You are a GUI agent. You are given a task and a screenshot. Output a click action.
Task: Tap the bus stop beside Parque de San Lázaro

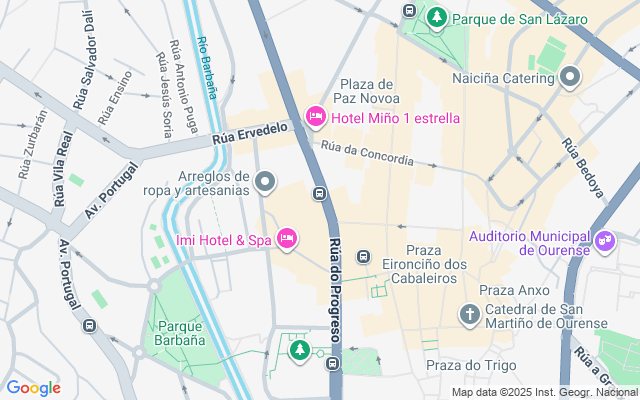coord(409,11)
